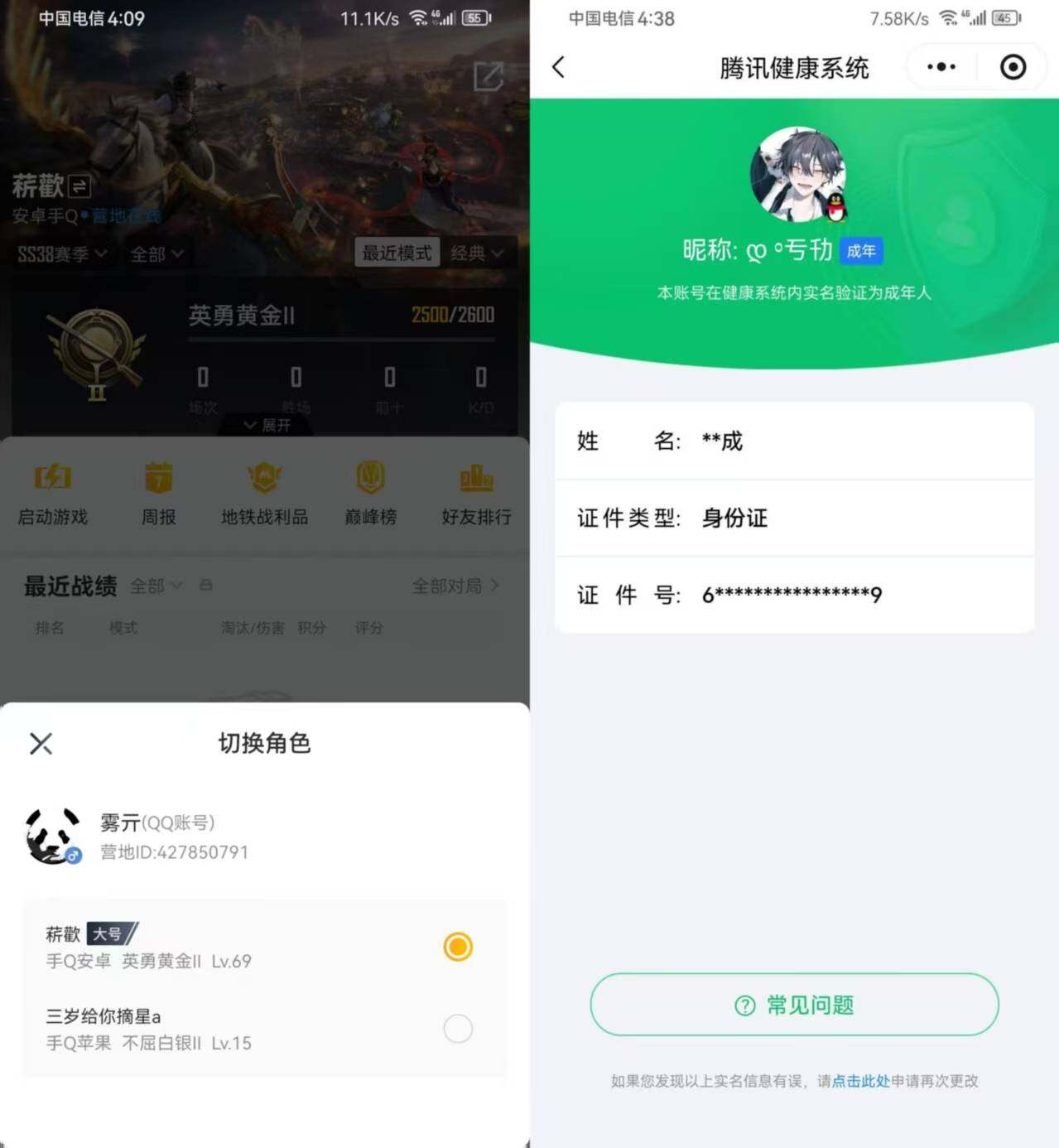
Task: Choose the 三岁给你摘星a account option
Action: (457, 1028)
